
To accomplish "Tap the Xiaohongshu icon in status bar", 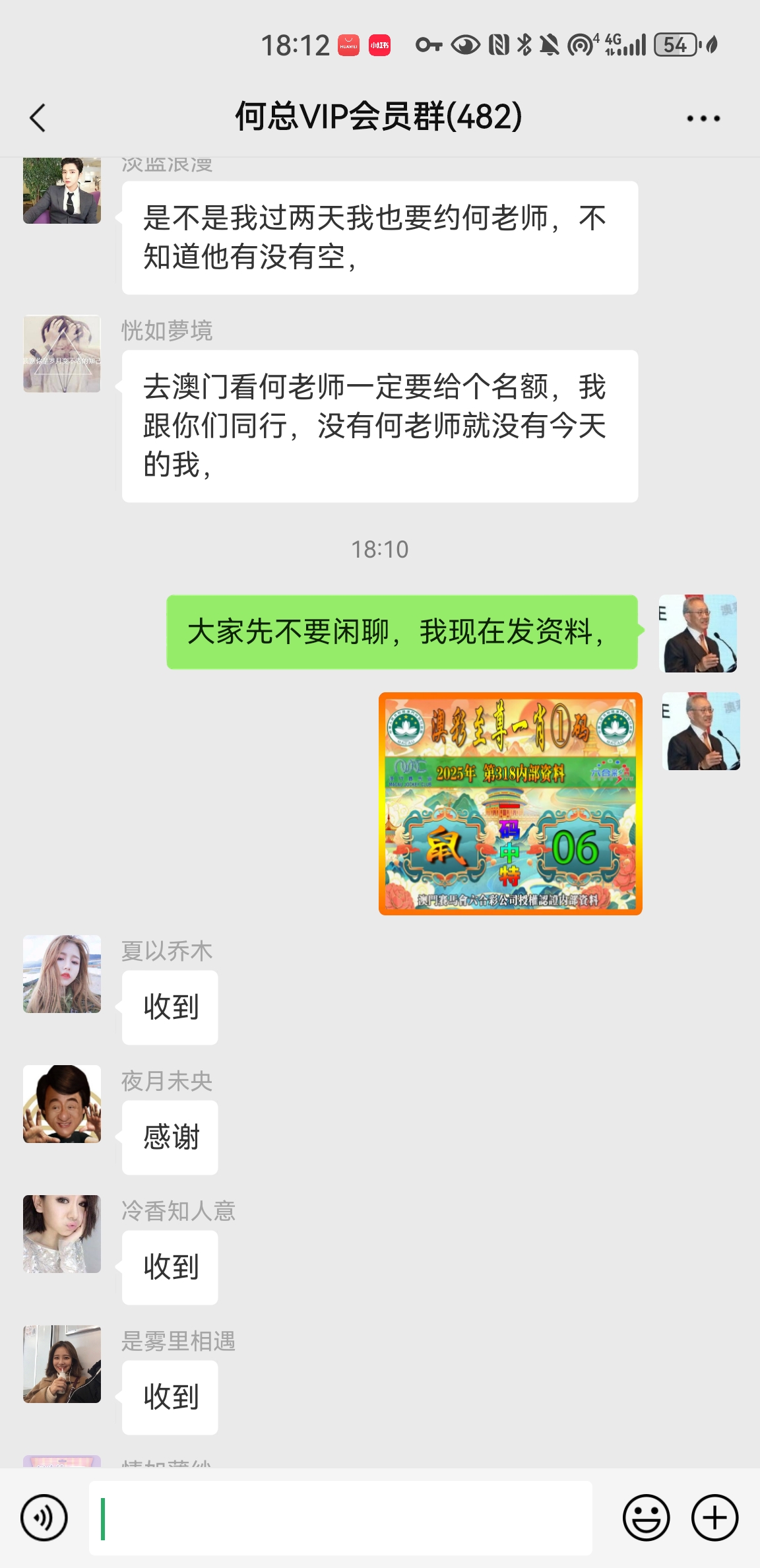I will [379, 45].
